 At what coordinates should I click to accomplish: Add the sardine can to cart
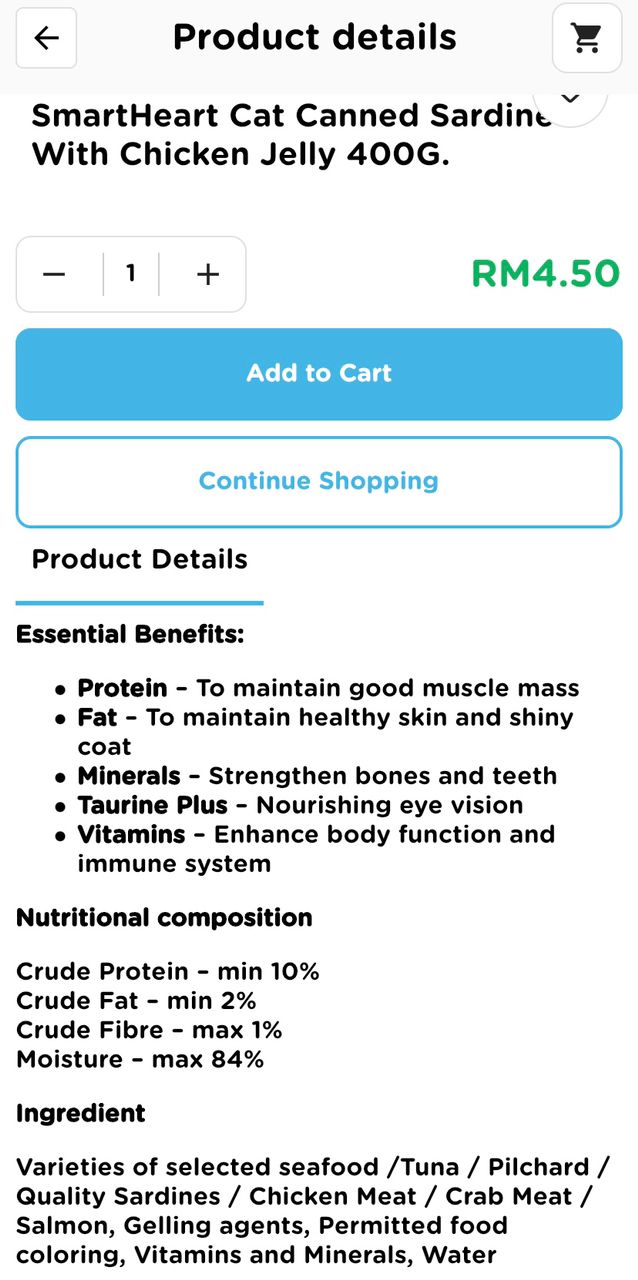[x=319, y=373]
